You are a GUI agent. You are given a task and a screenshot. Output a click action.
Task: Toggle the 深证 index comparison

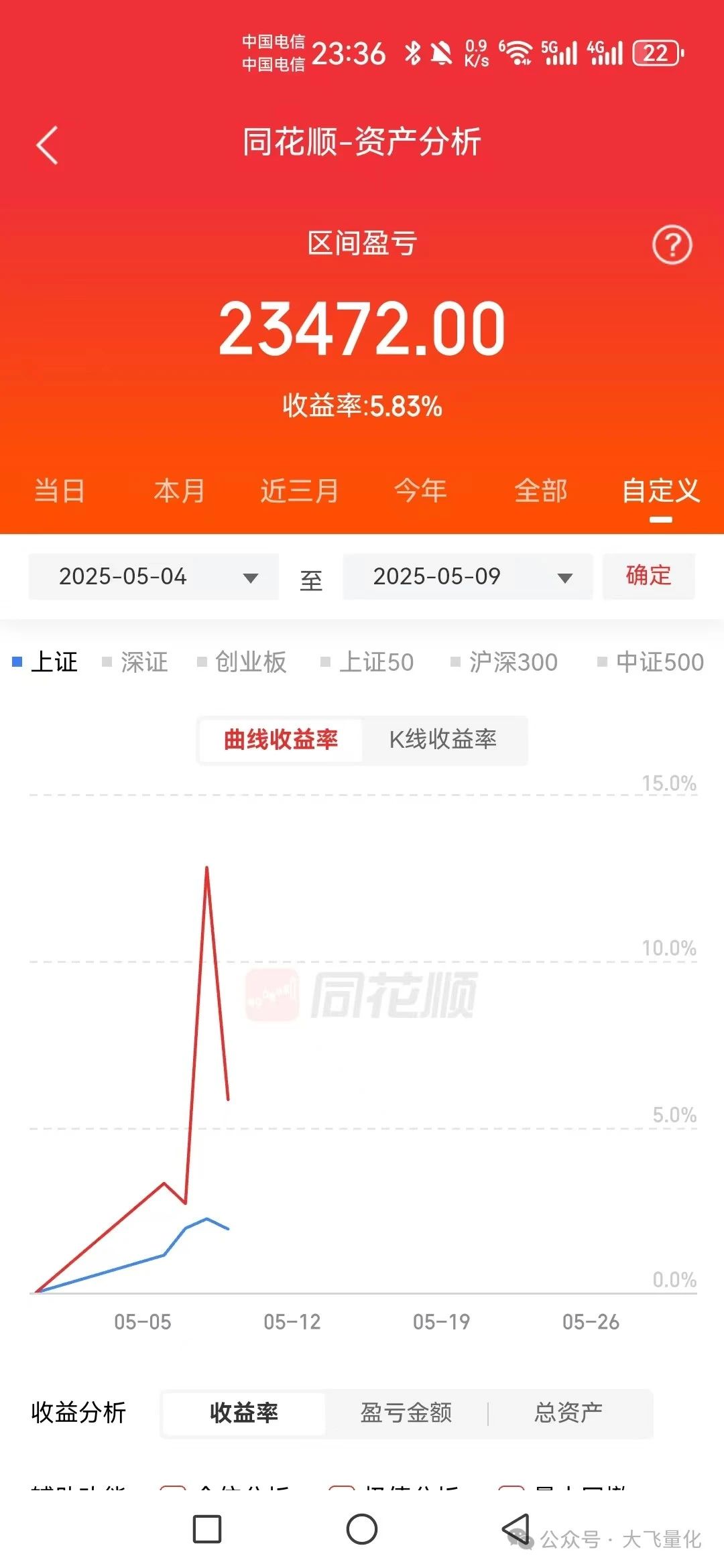135,662
